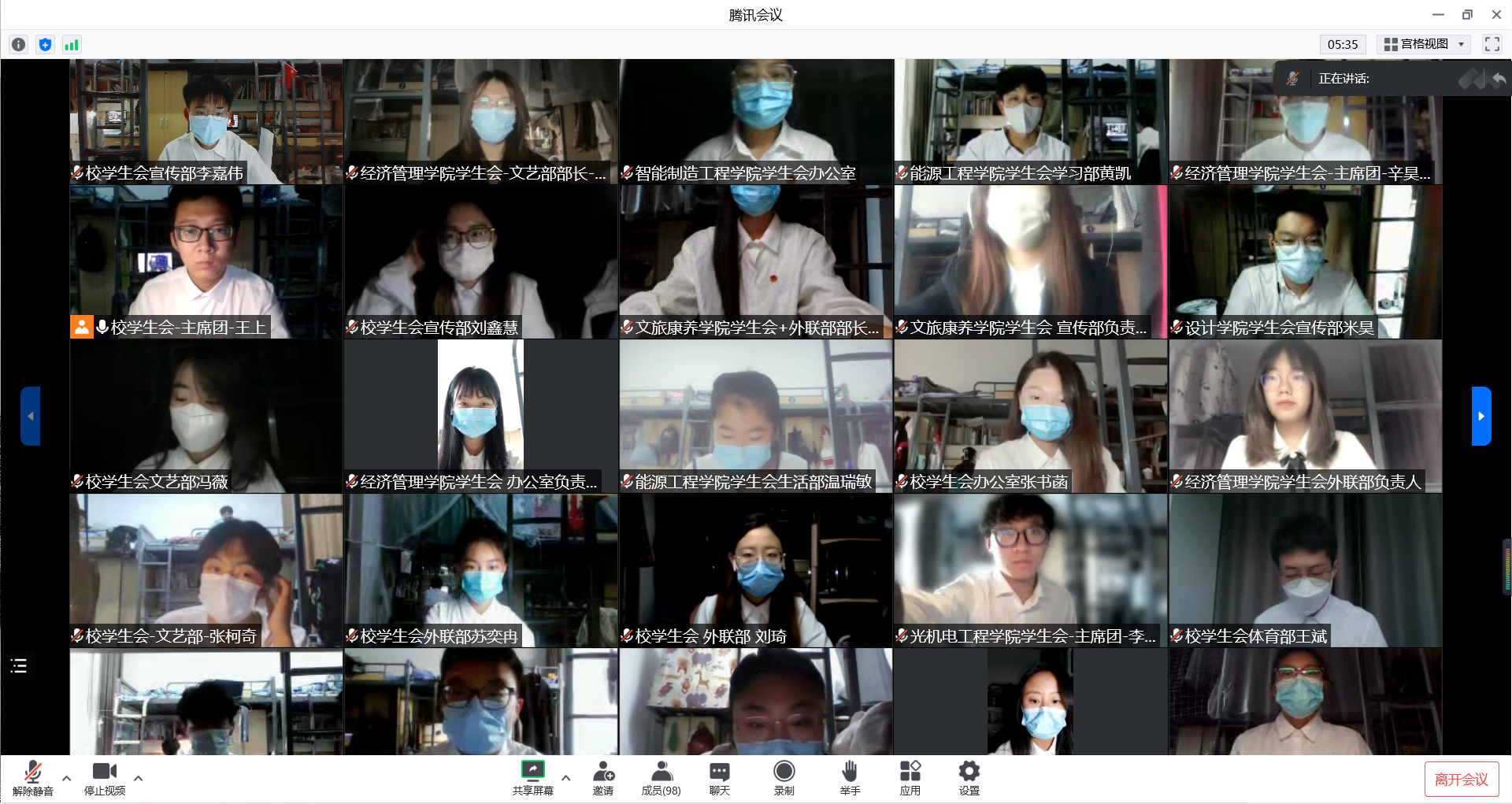Unmute the microphone (解除静音)
The height and width of the screenshot is (804, 1512).
(32, 777)
